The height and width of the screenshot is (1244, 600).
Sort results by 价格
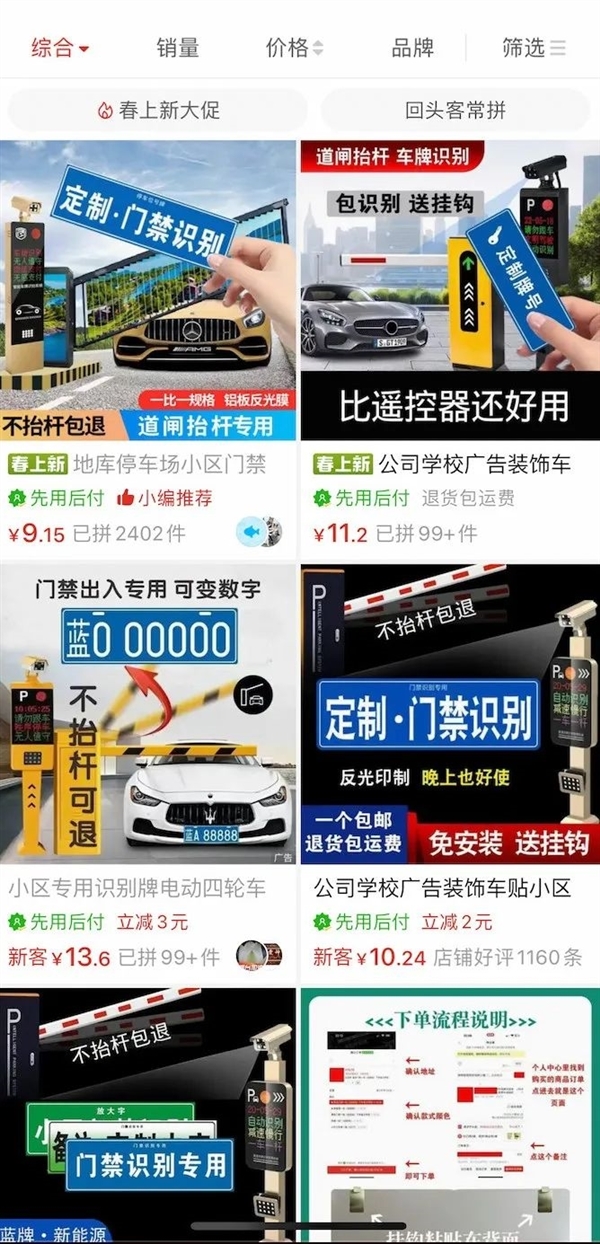pyautogui.click(x=294, y=47)
